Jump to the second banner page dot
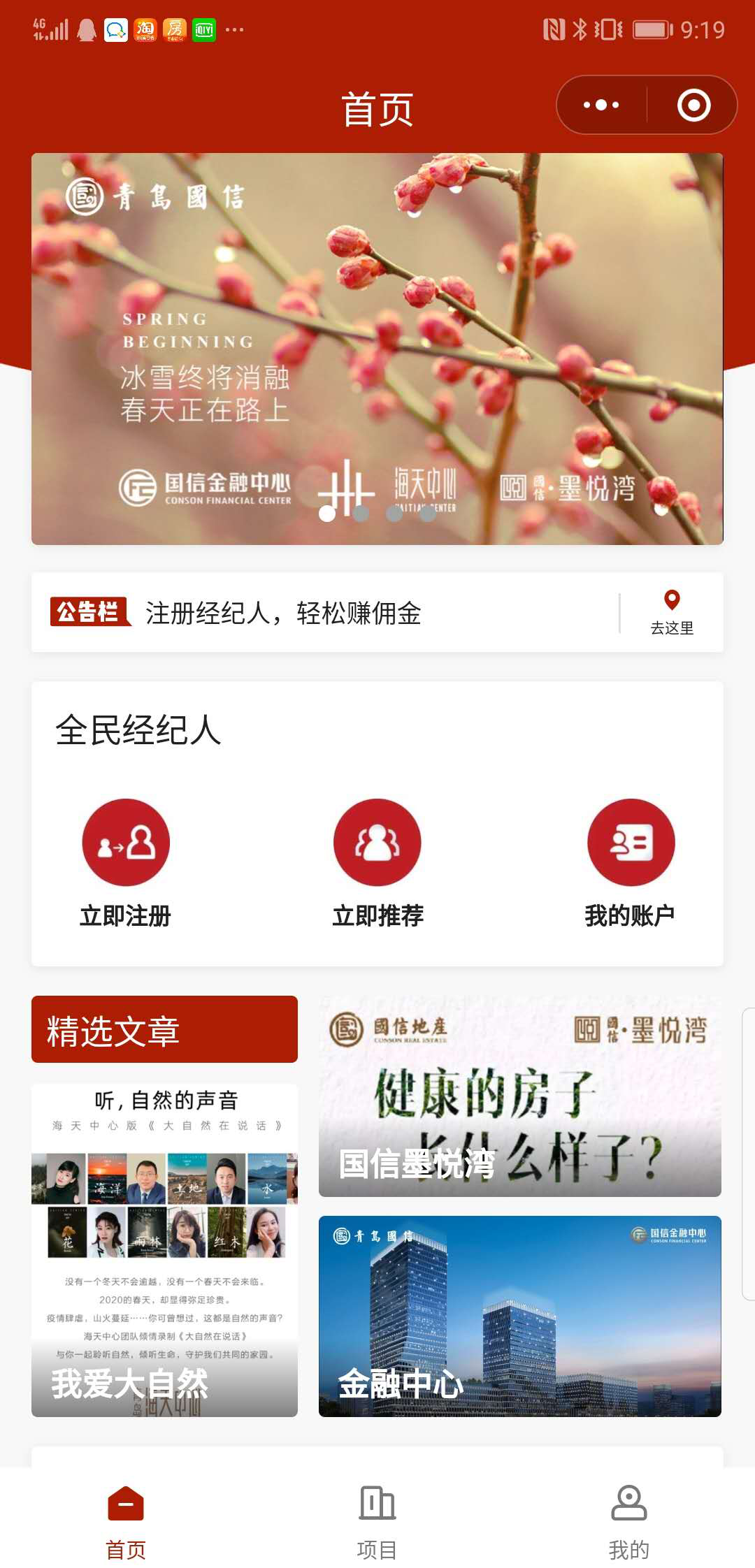755x1568 pixels. coord(361,514)
